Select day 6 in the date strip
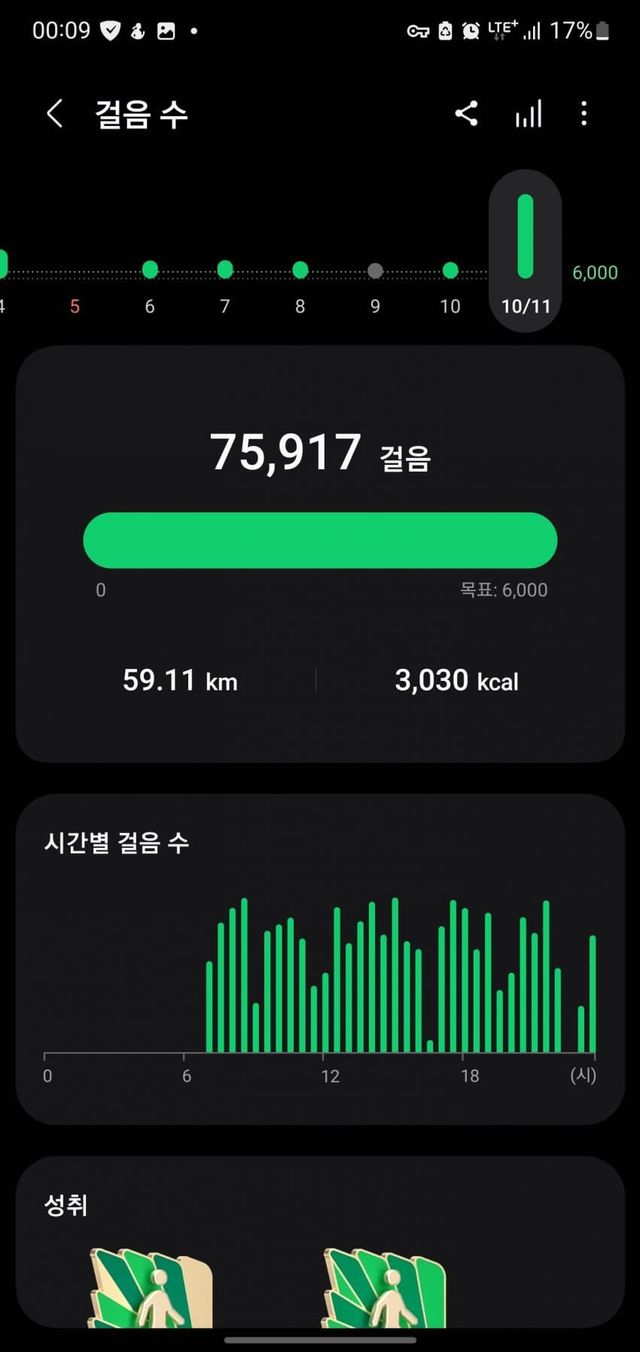This screenshot has height=1352, width=640. click(150, 285)
